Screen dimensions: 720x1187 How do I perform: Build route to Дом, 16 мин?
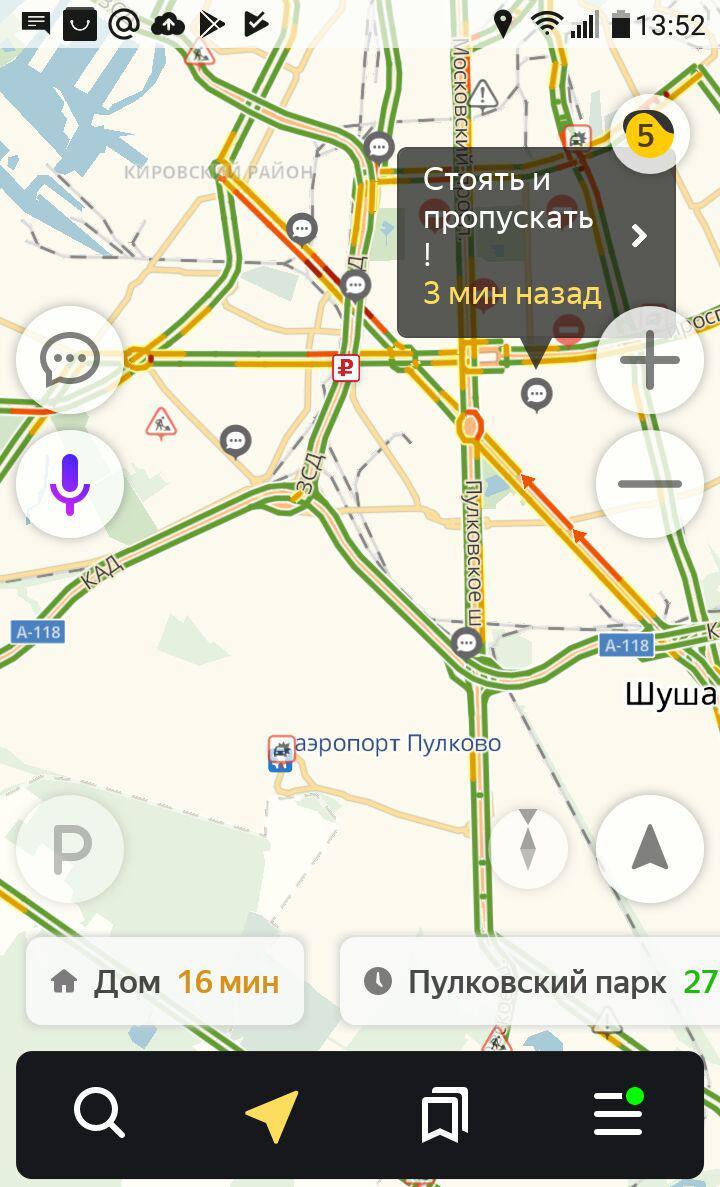165,981
